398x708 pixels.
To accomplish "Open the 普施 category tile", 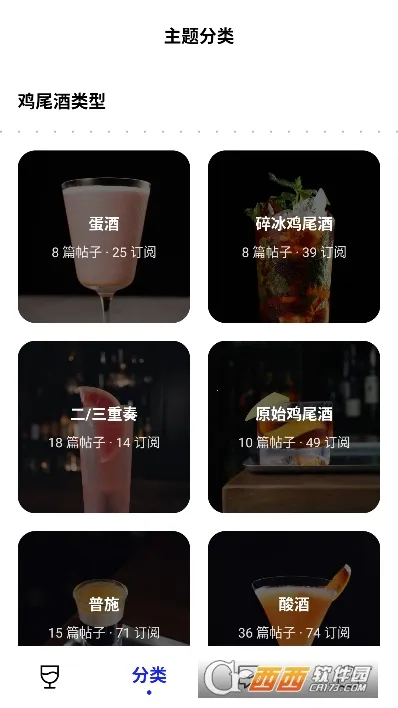I will [104, 588].
